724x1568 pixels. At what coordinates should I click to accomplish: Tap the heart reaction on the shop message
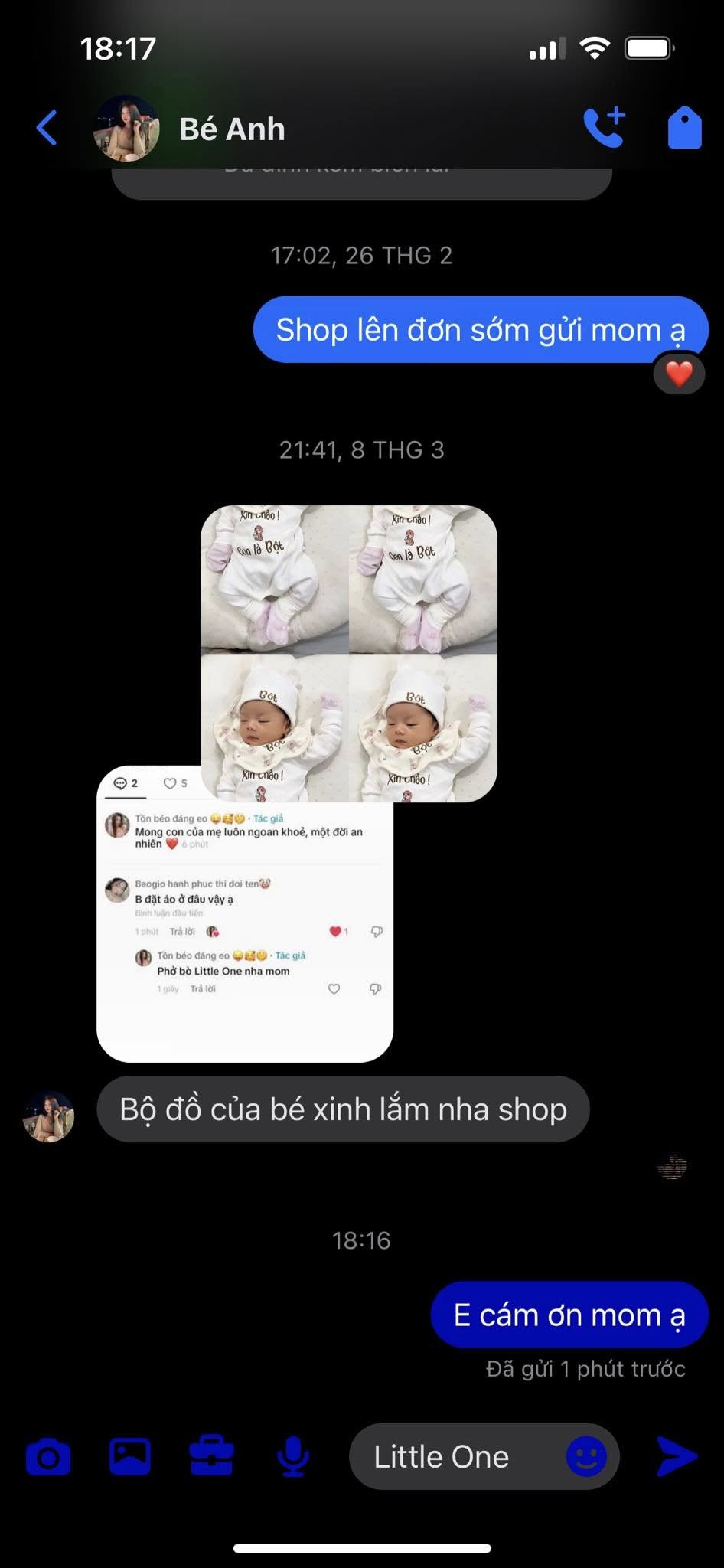[x=679, y=374]
